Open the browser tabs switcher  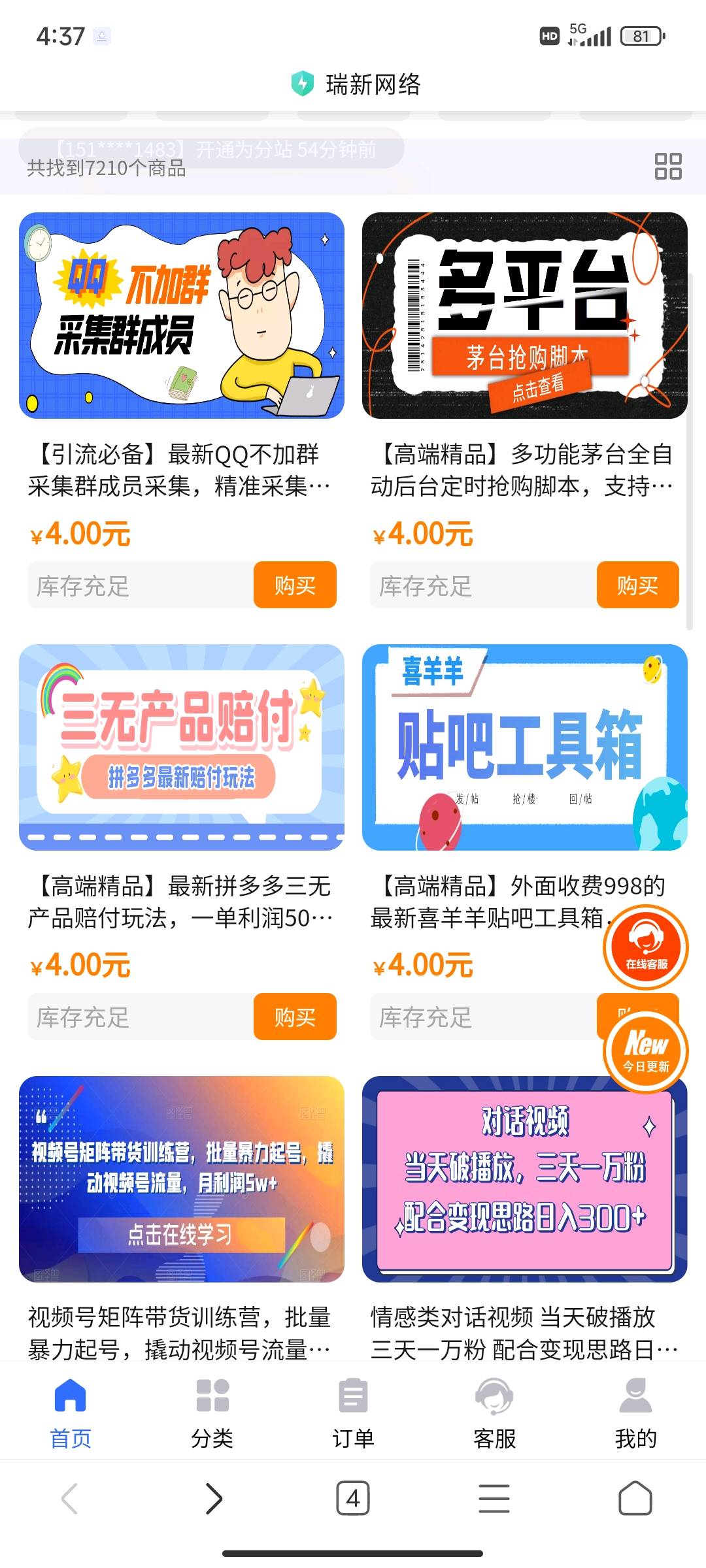(353, 1498)
